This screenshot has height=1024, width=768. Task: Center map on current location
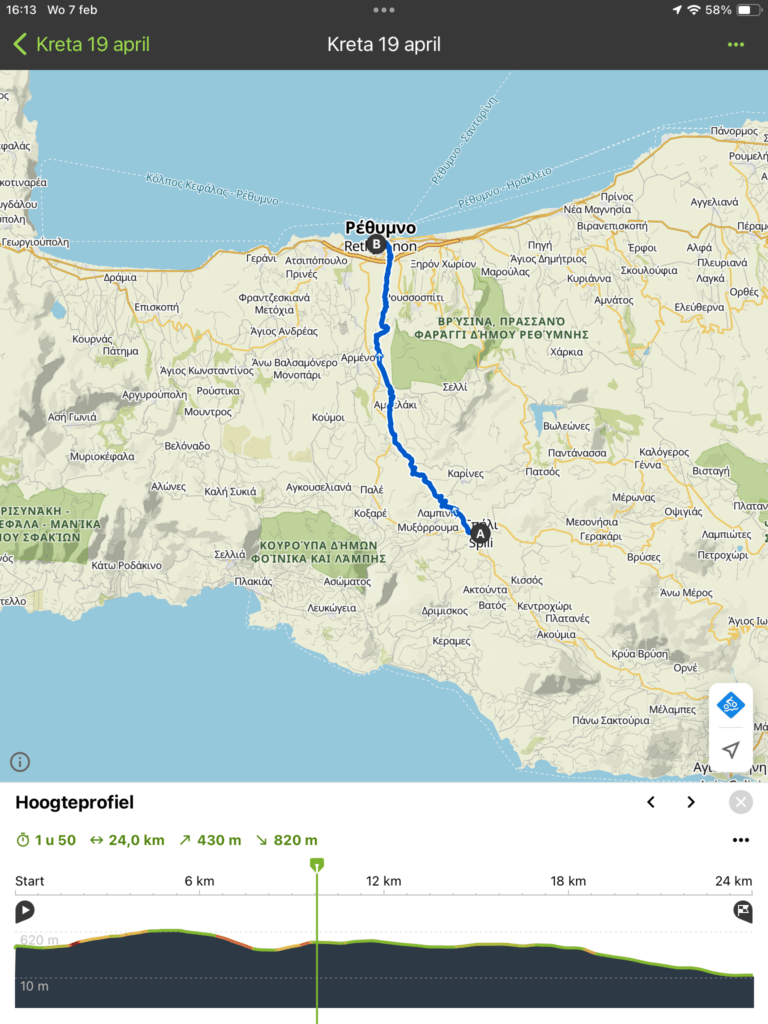click(x=731, y=750)
